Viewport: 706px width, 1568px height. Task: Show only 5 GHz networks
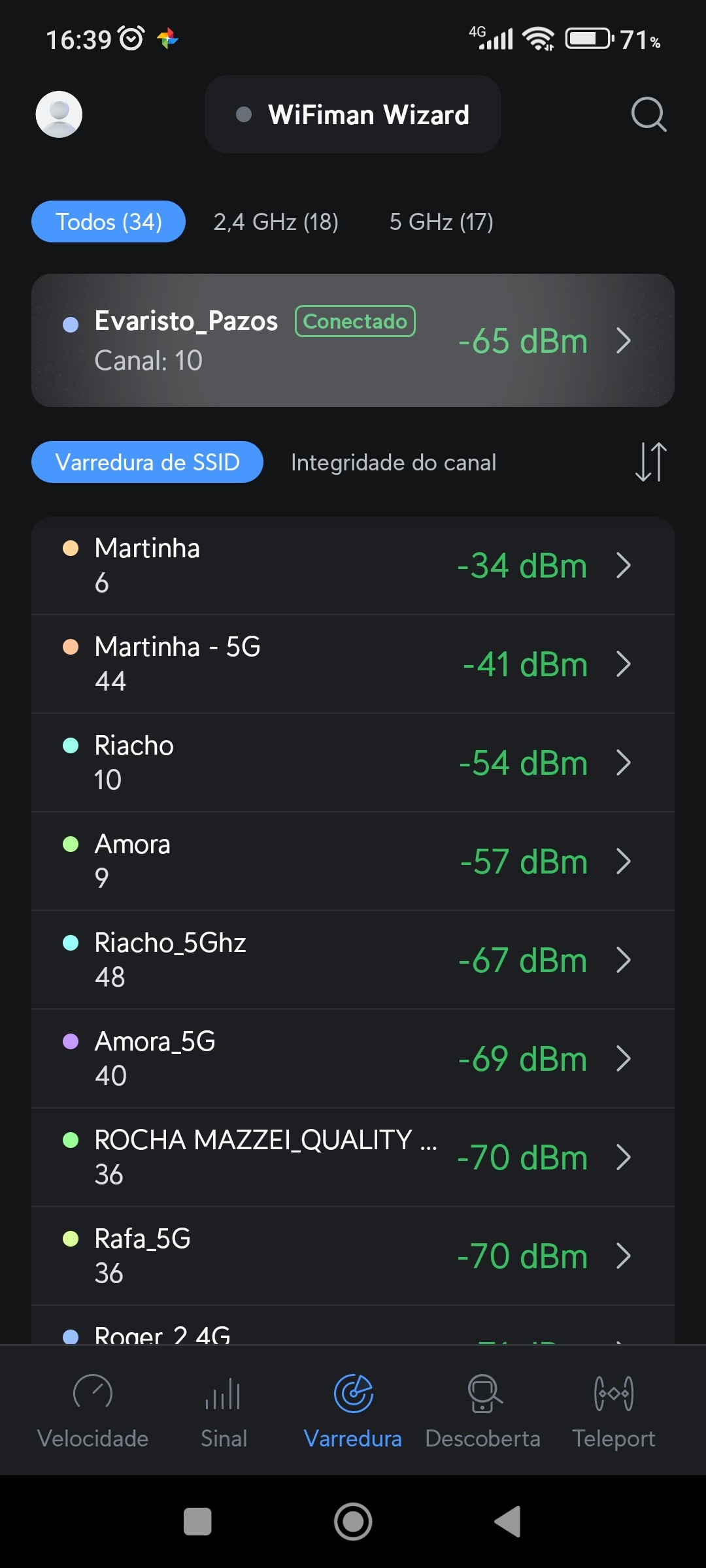click(441, 222)
